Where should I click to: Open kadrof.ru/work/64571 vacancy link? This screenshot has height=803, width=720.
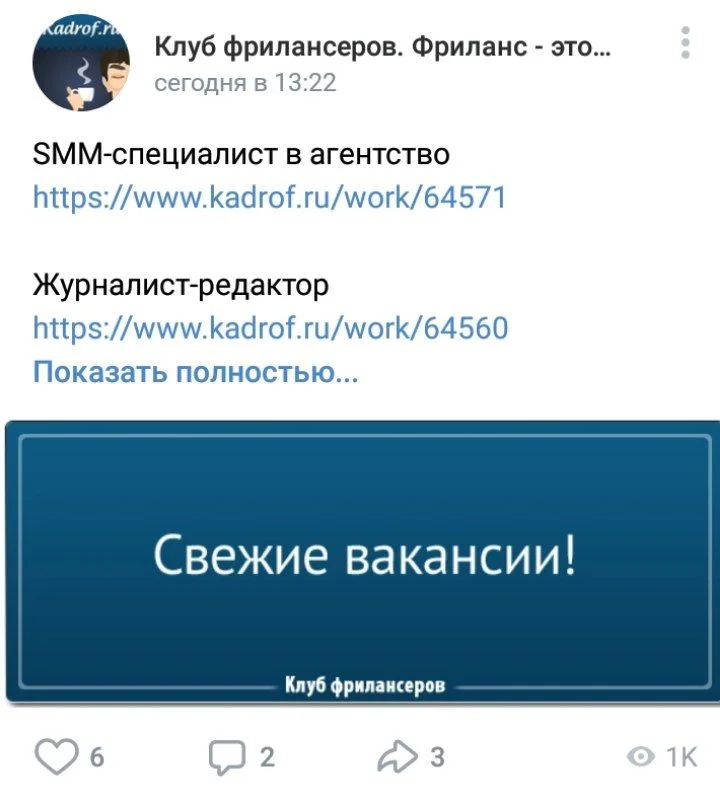pos(270,196)
